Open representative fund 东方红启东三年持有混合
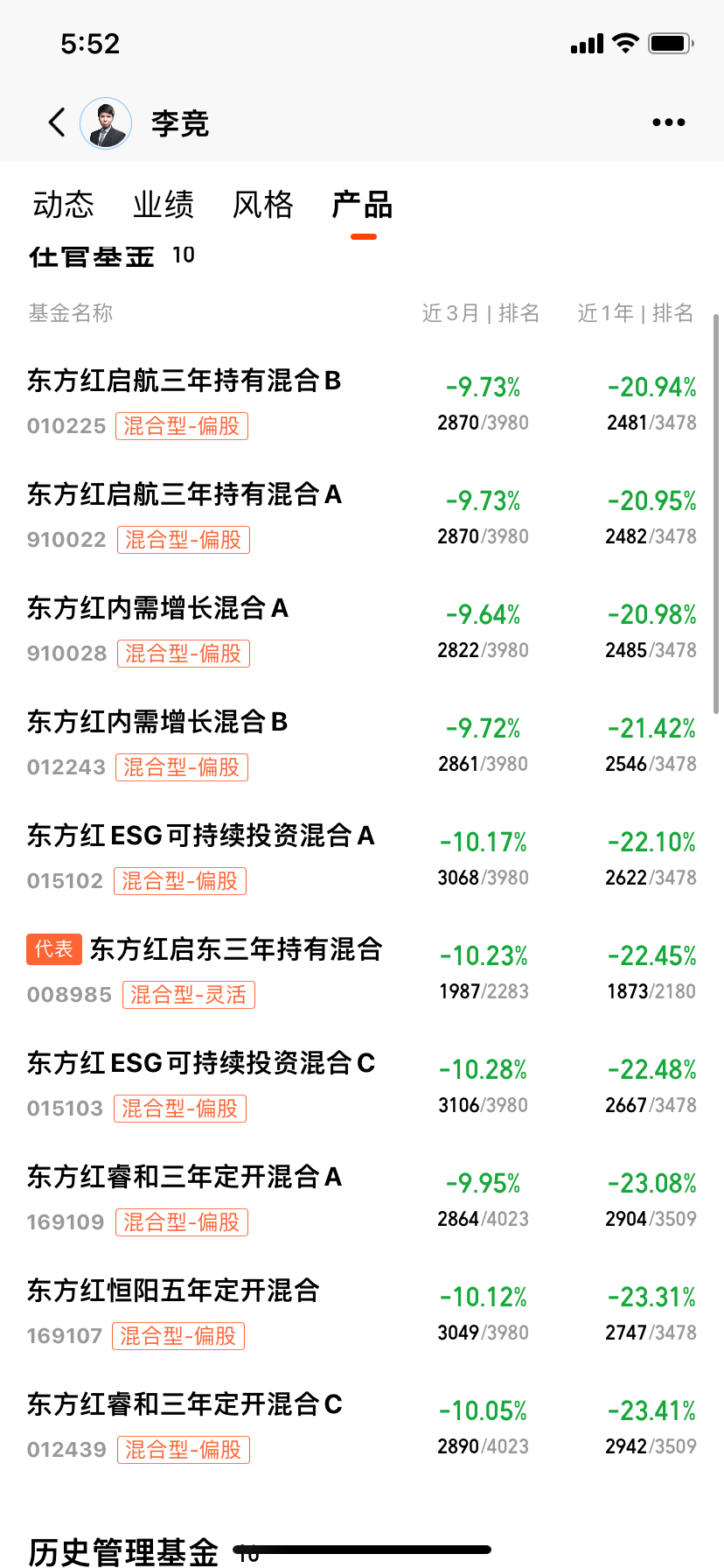Image resolution: width=724 pixels, height=1568 pixels. click(236, 949)
